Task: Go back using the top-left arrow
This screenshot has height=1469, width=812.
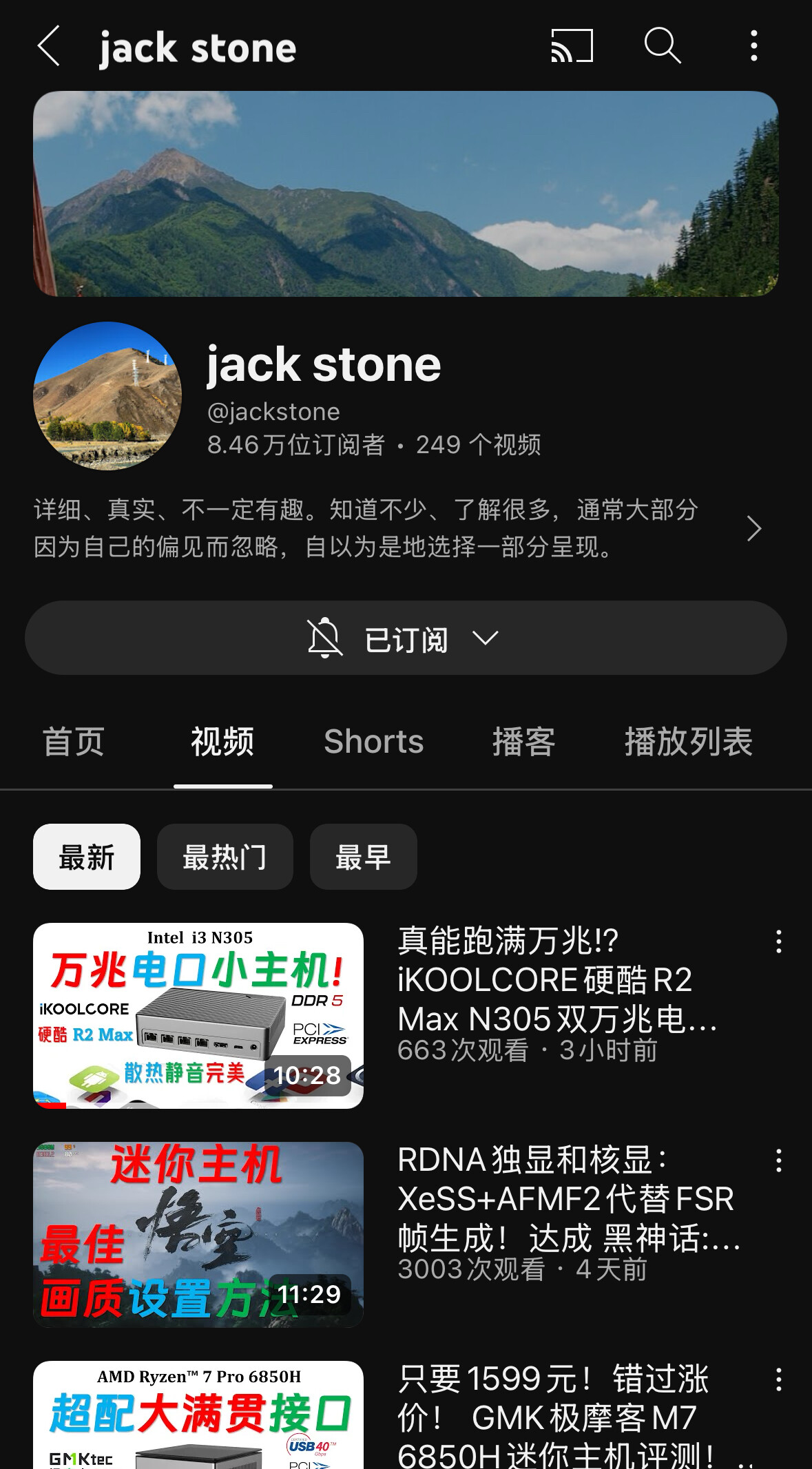Action: click(x=48, y=46)
